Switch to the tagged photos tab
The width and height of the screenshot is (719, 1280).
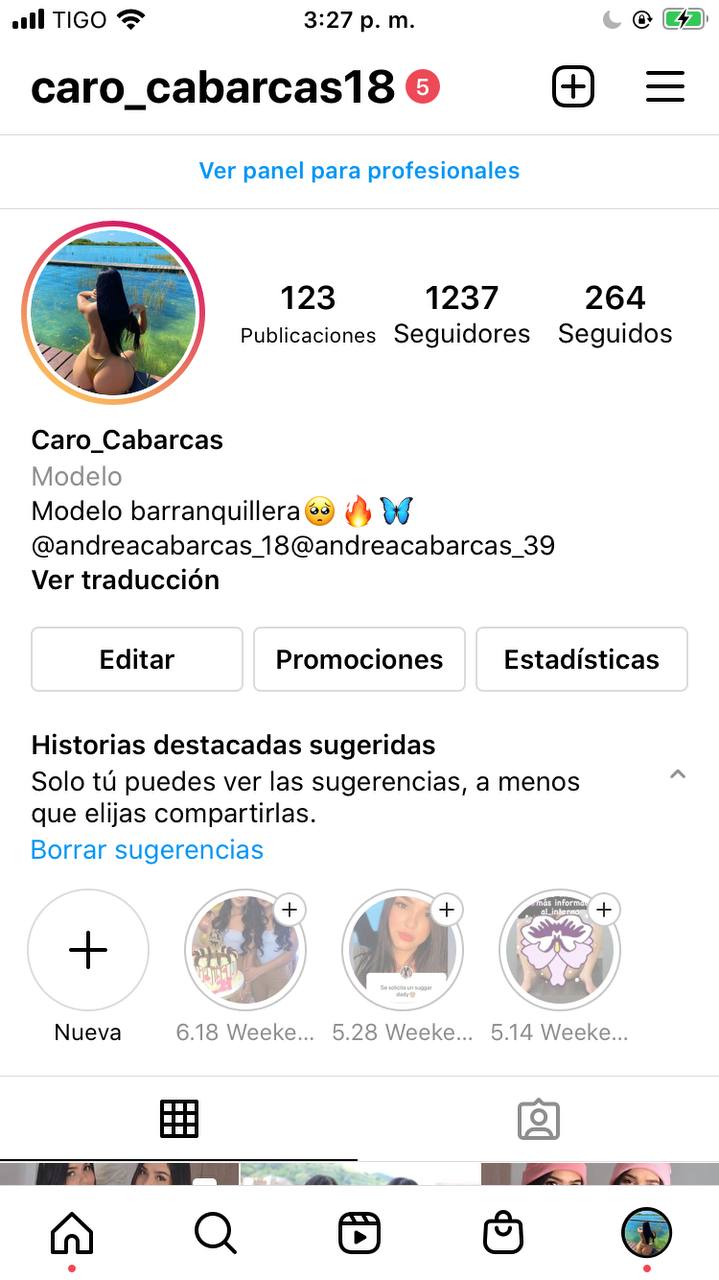(x=538, y=1120)
